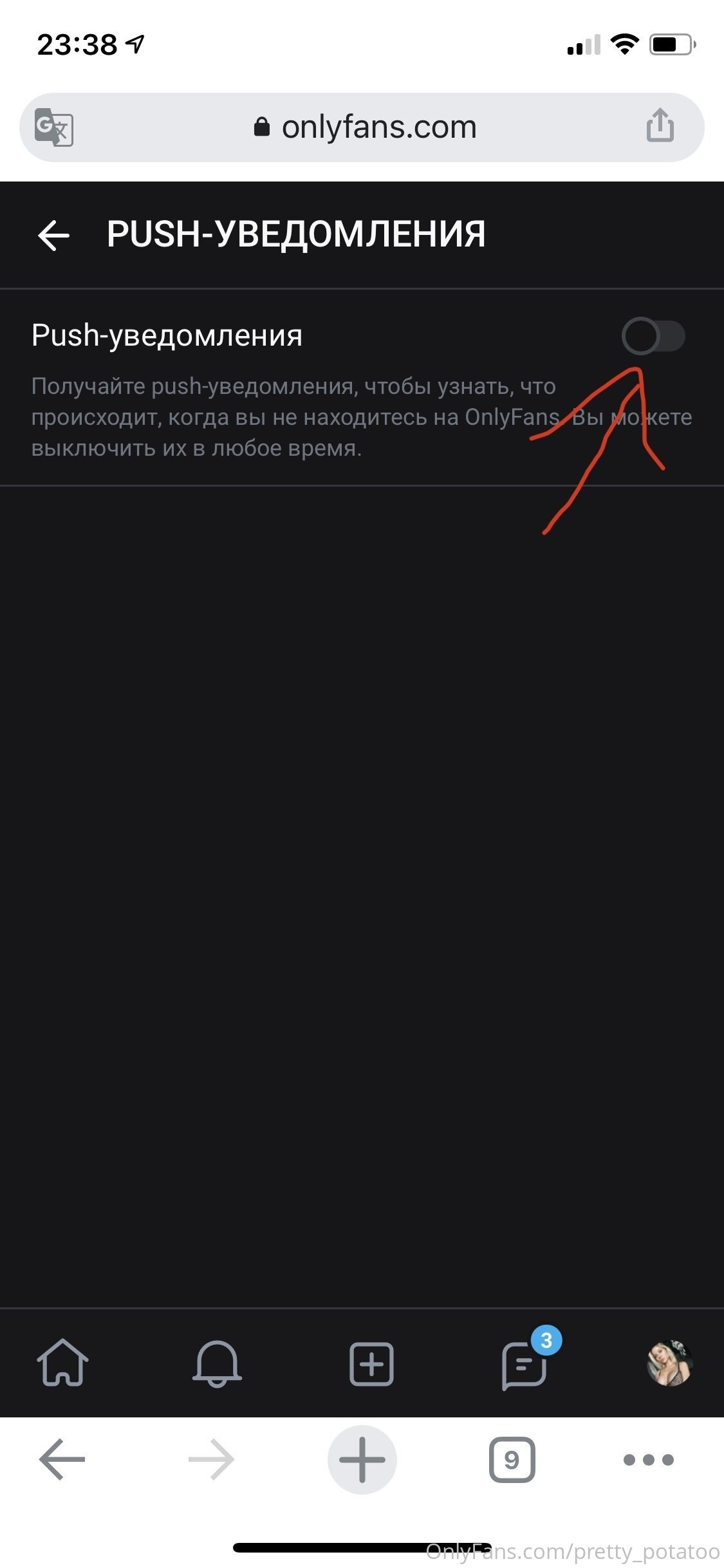The image size is (724, 1568).
Task: Tap the onlyfans.com address bar
Action: coord(362,127)
